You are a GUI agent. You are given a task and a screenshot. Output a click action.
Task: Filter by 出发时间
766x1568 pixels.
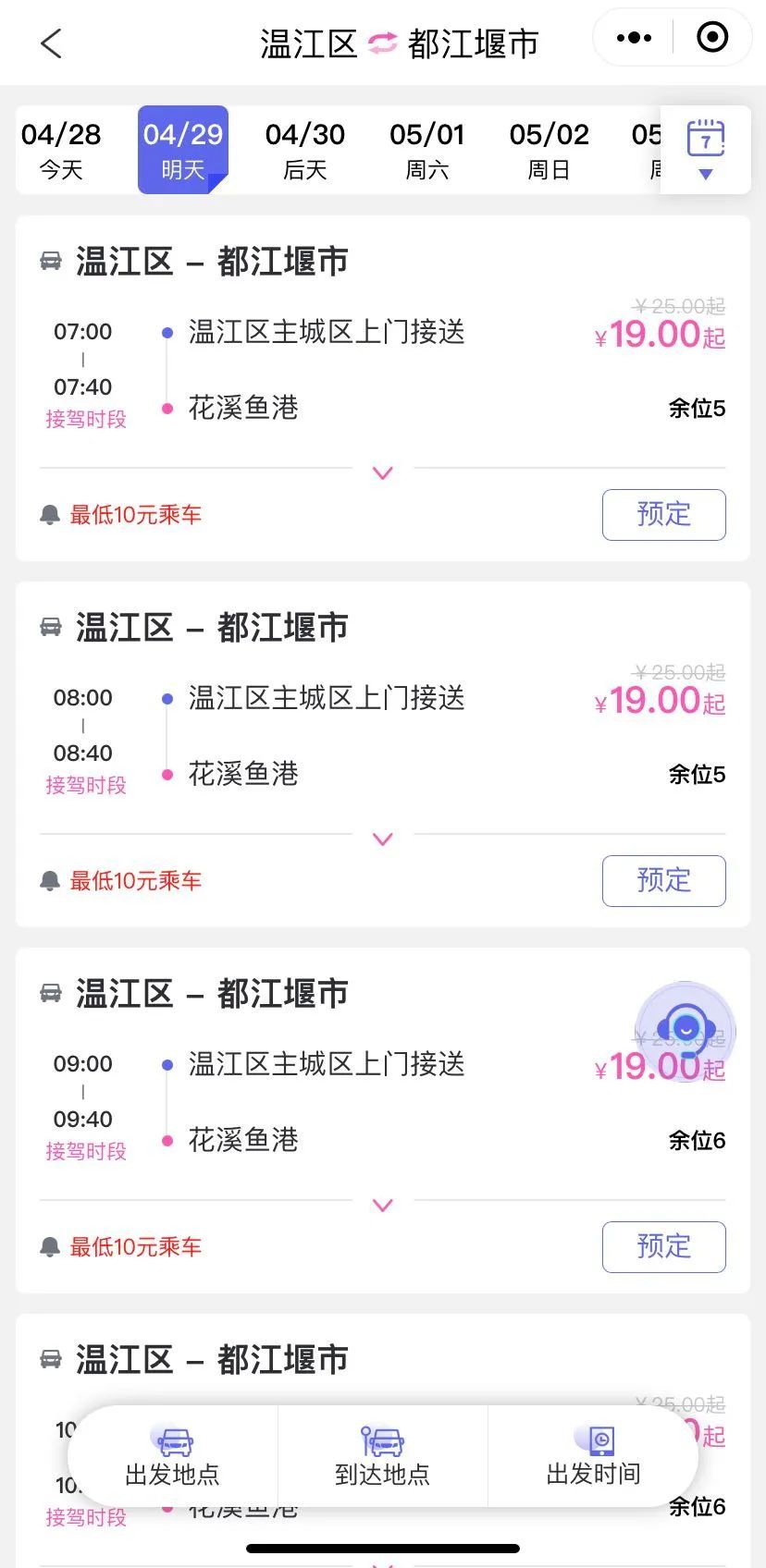[x=593, y=1457]
